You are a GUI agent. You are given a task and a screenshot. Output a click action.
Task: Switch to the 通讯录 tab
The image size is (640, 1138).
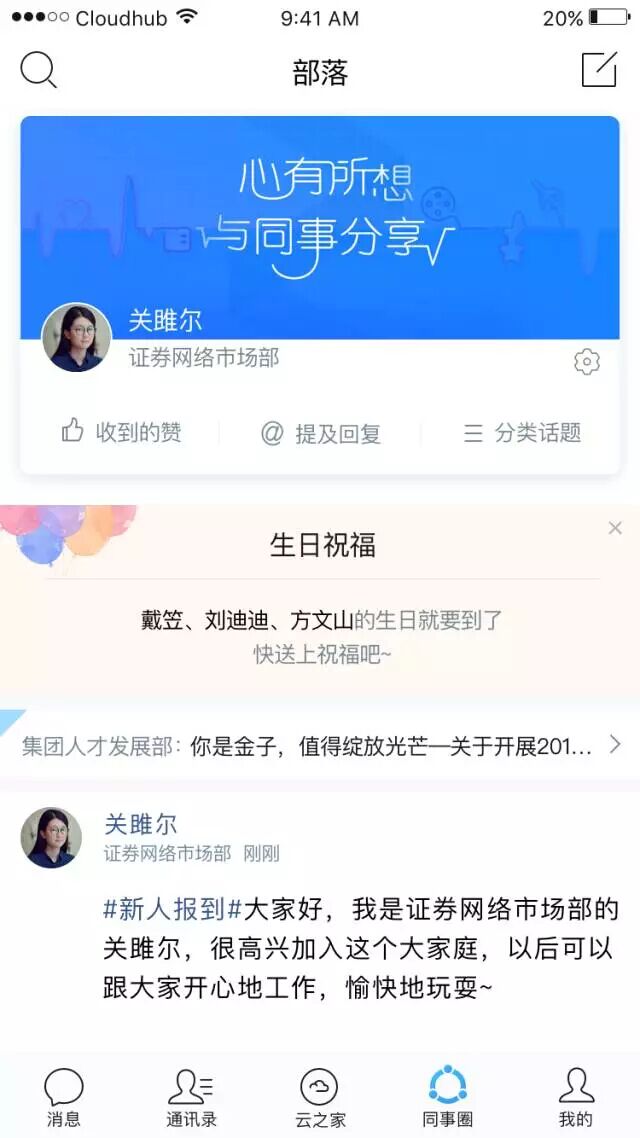[191, 1097]
